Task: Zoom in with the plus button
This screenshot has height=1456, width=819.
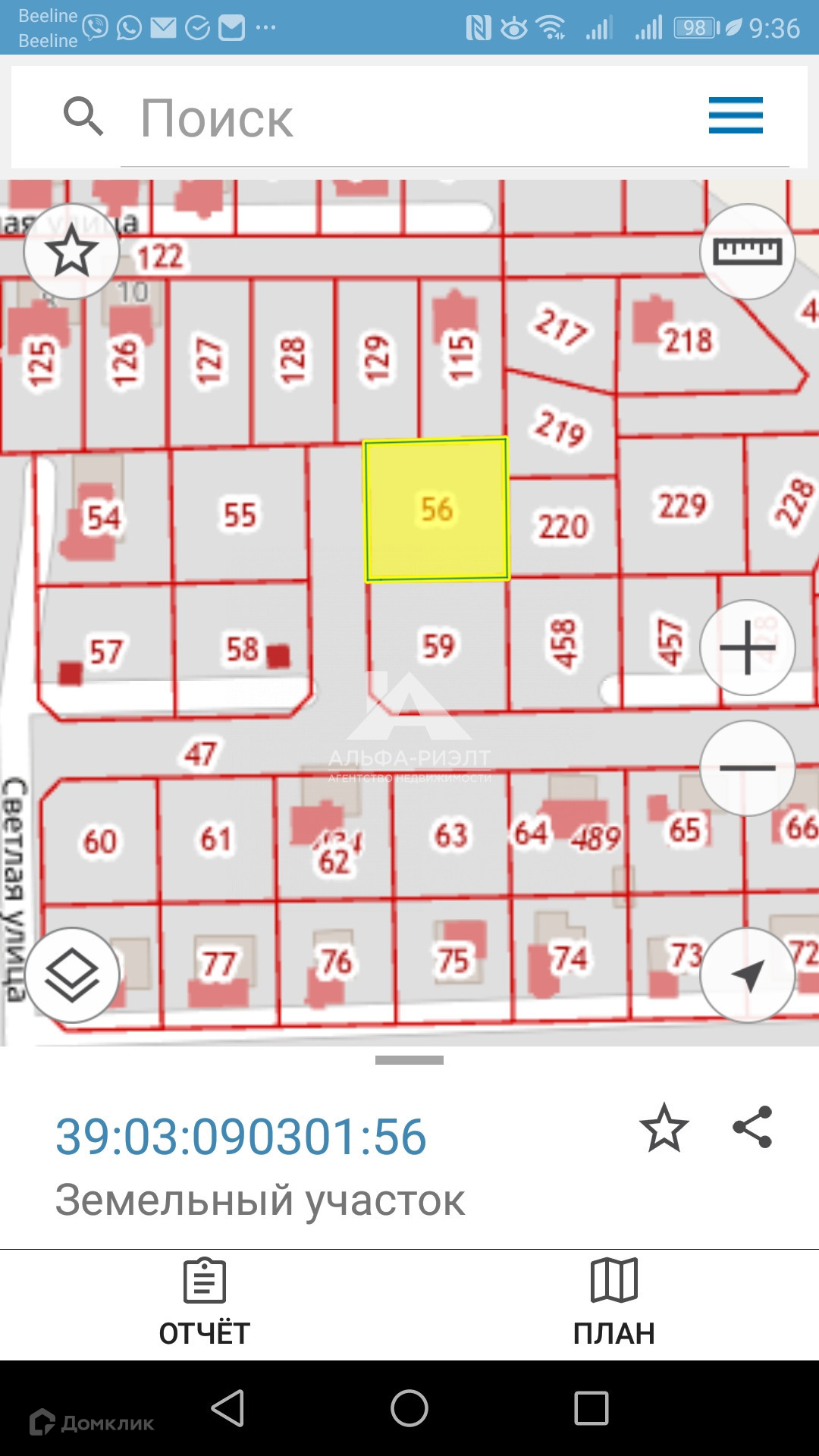Action: [747, 648]
